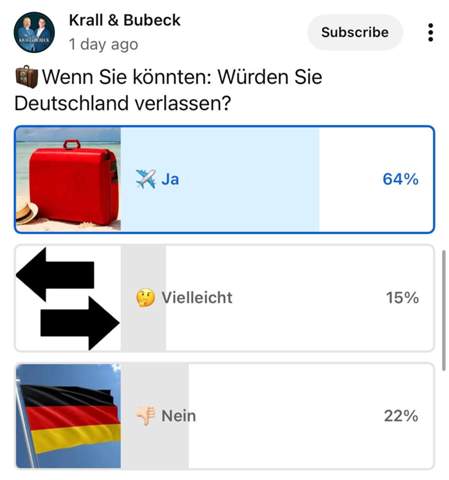This screenshot has height=480, width=449.
Task: Select the Ja poll option
Action: pos(225,179)
